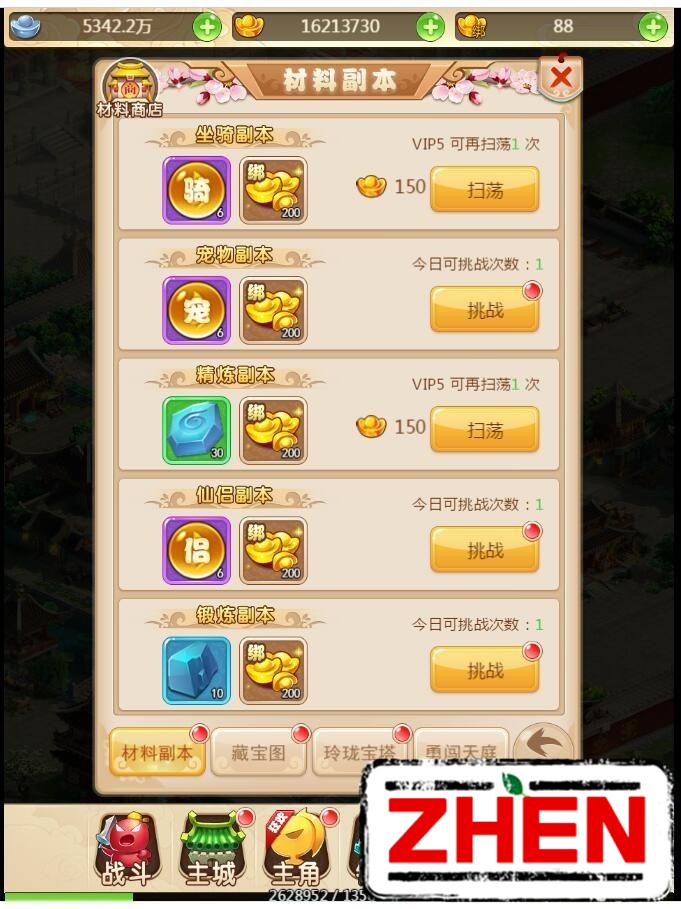The width and height of the screenshot is (681, 909).
Task: Open 战斗 in bottom navigation
Action: [127, 851]
